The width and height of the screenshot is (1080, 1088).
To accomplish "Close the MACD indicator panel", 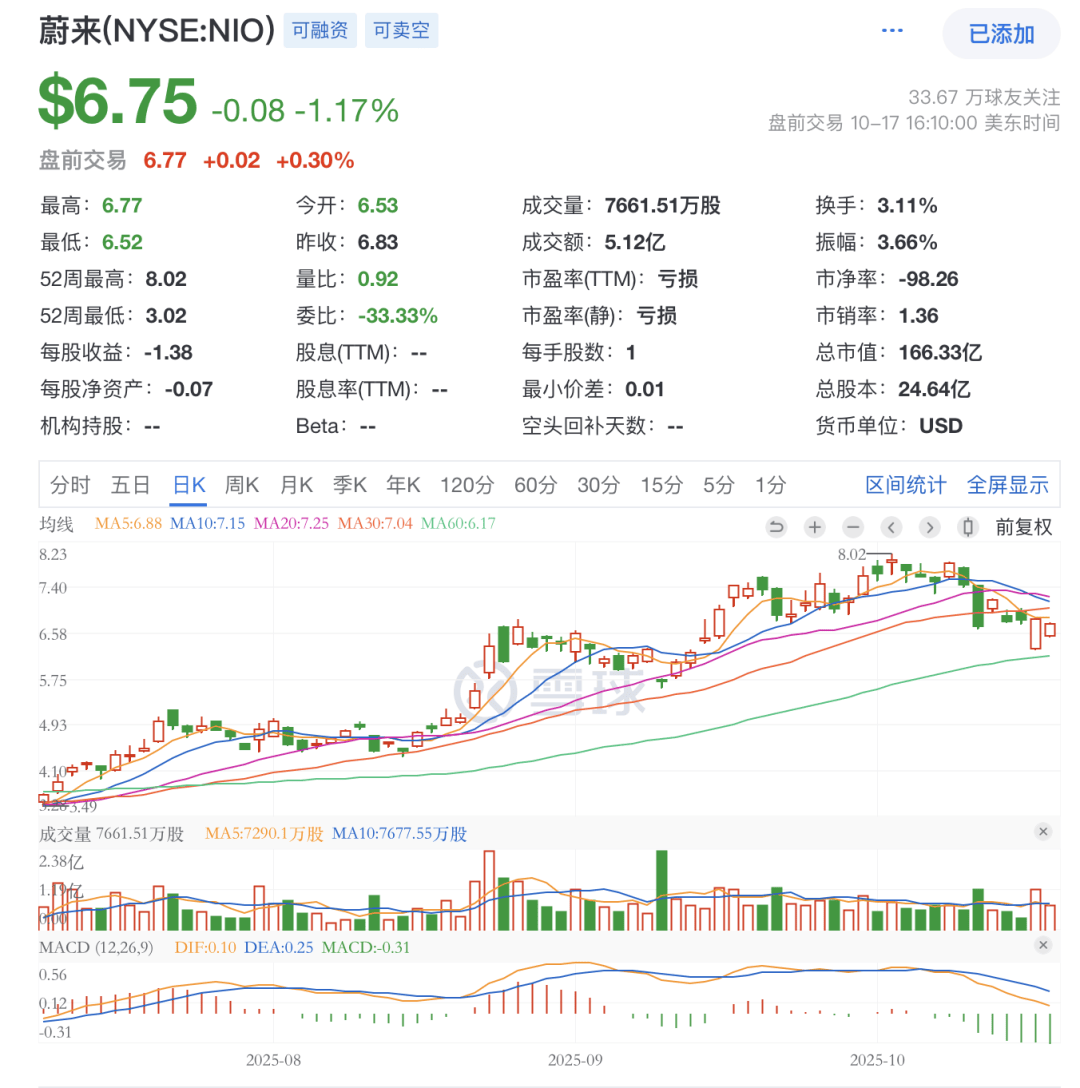I will click(x=1044, y=944).
